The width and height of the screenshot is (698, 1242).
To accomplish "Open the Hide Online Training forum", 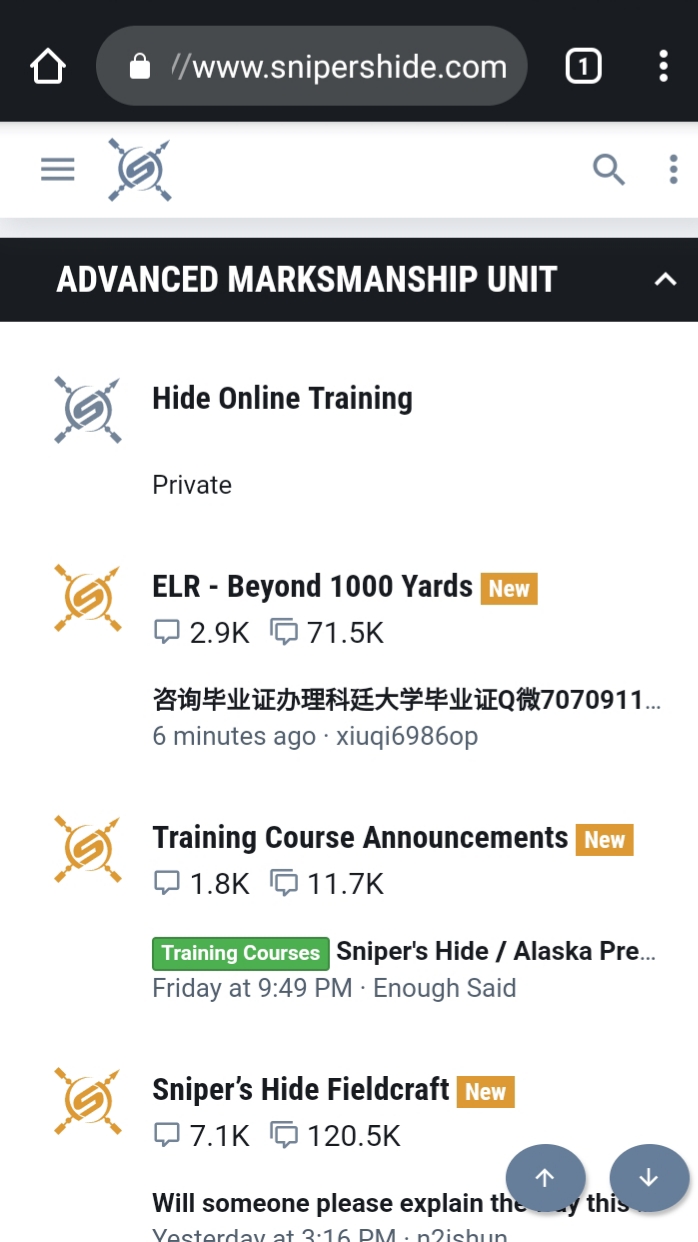I will click(x=282, y=398).
